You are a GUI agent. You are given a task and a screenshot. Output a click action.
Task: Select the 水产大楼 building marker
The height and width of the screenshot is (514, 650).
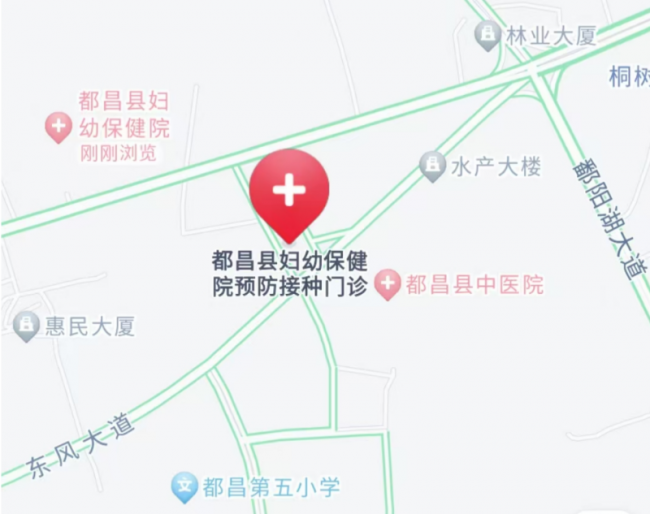[432, 167]
